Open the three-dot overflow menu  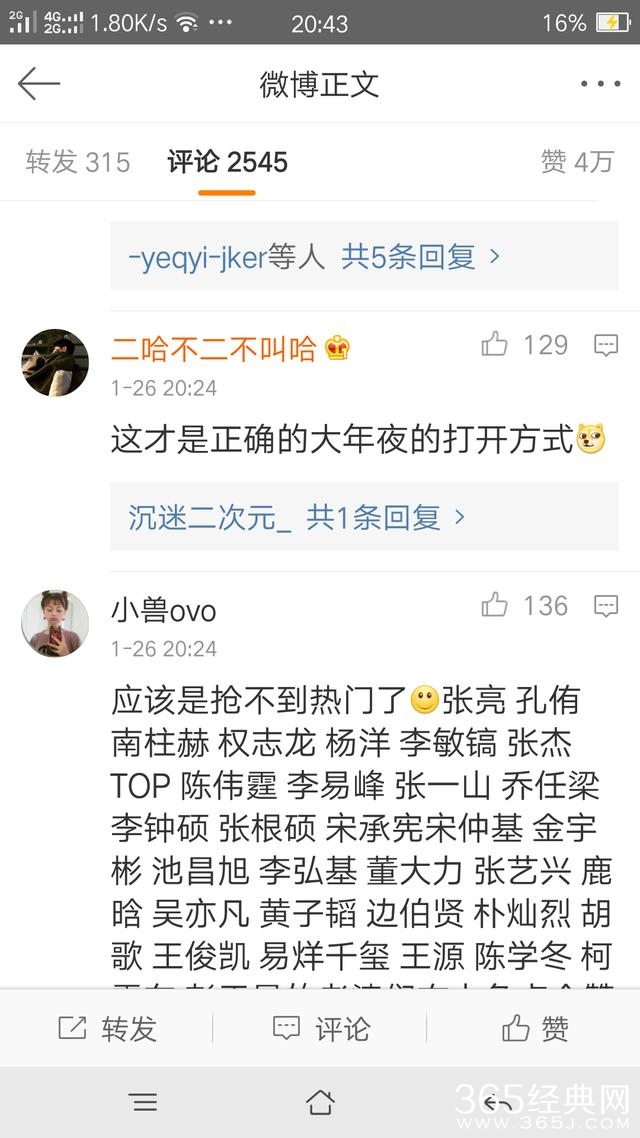point(600,84)
